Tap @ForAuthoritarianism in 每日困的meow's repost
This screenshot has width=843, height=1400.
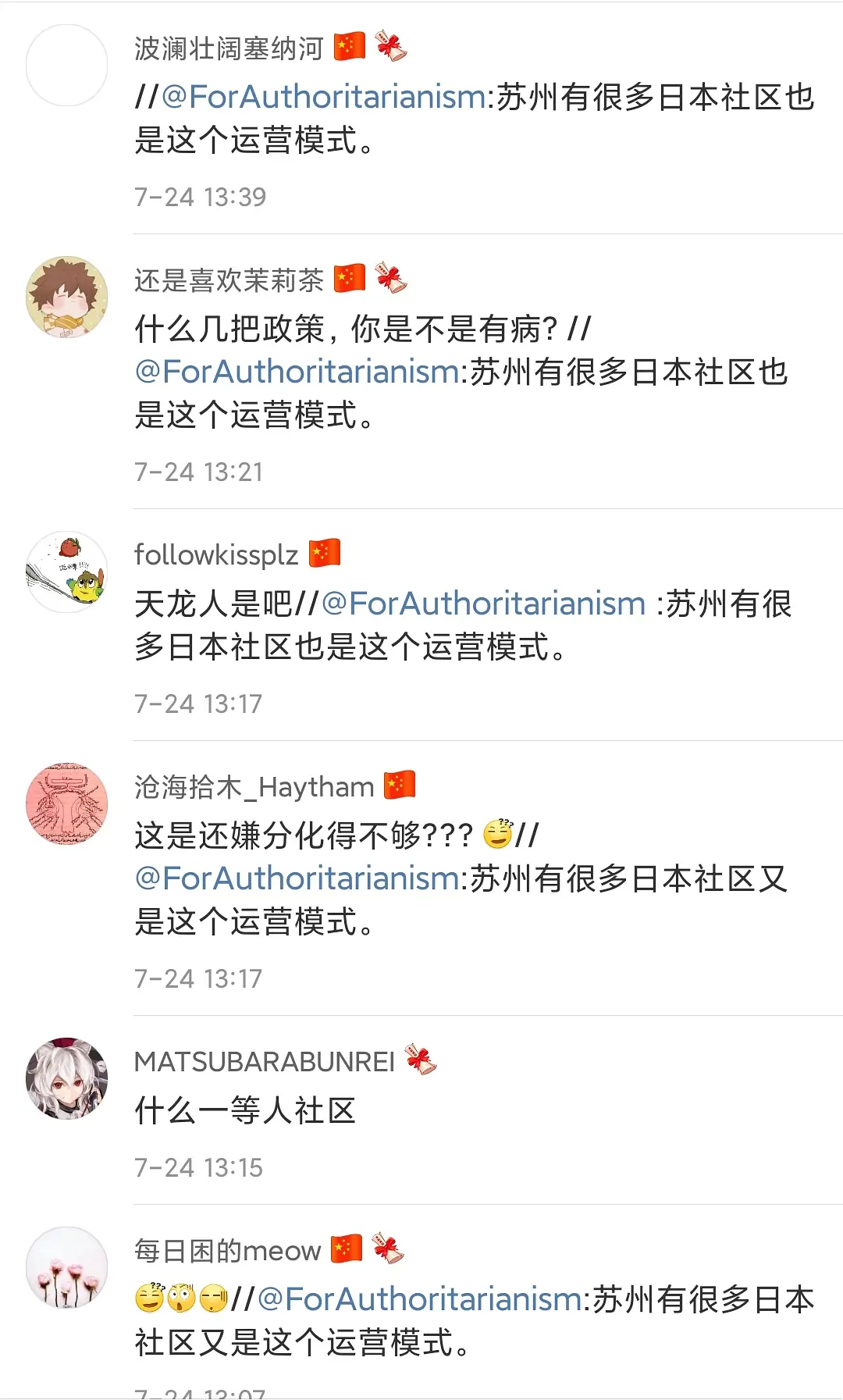[x=419, y=1300]
